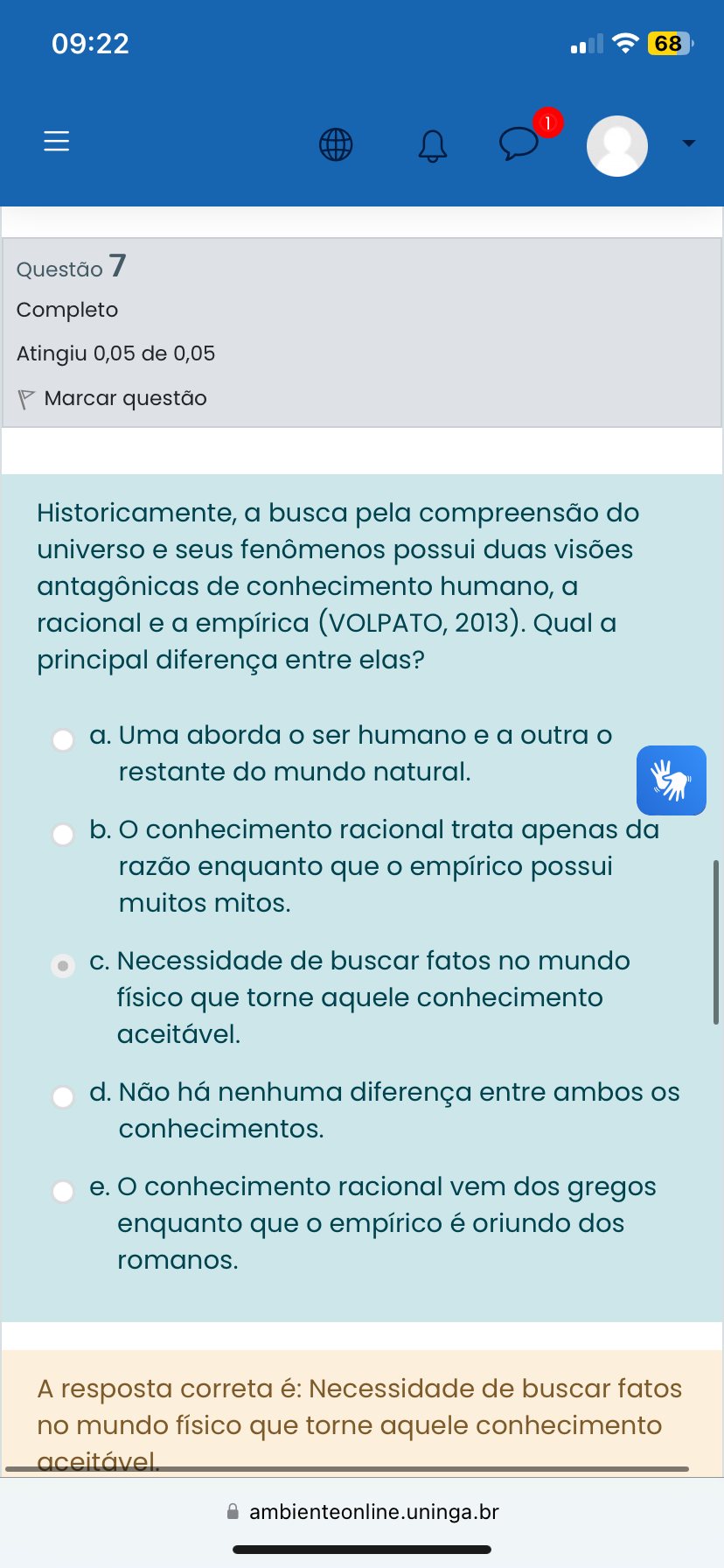Open the hamburger drawer menu
The width and height of the screenshot is (724, 1568).
[57, 141]
